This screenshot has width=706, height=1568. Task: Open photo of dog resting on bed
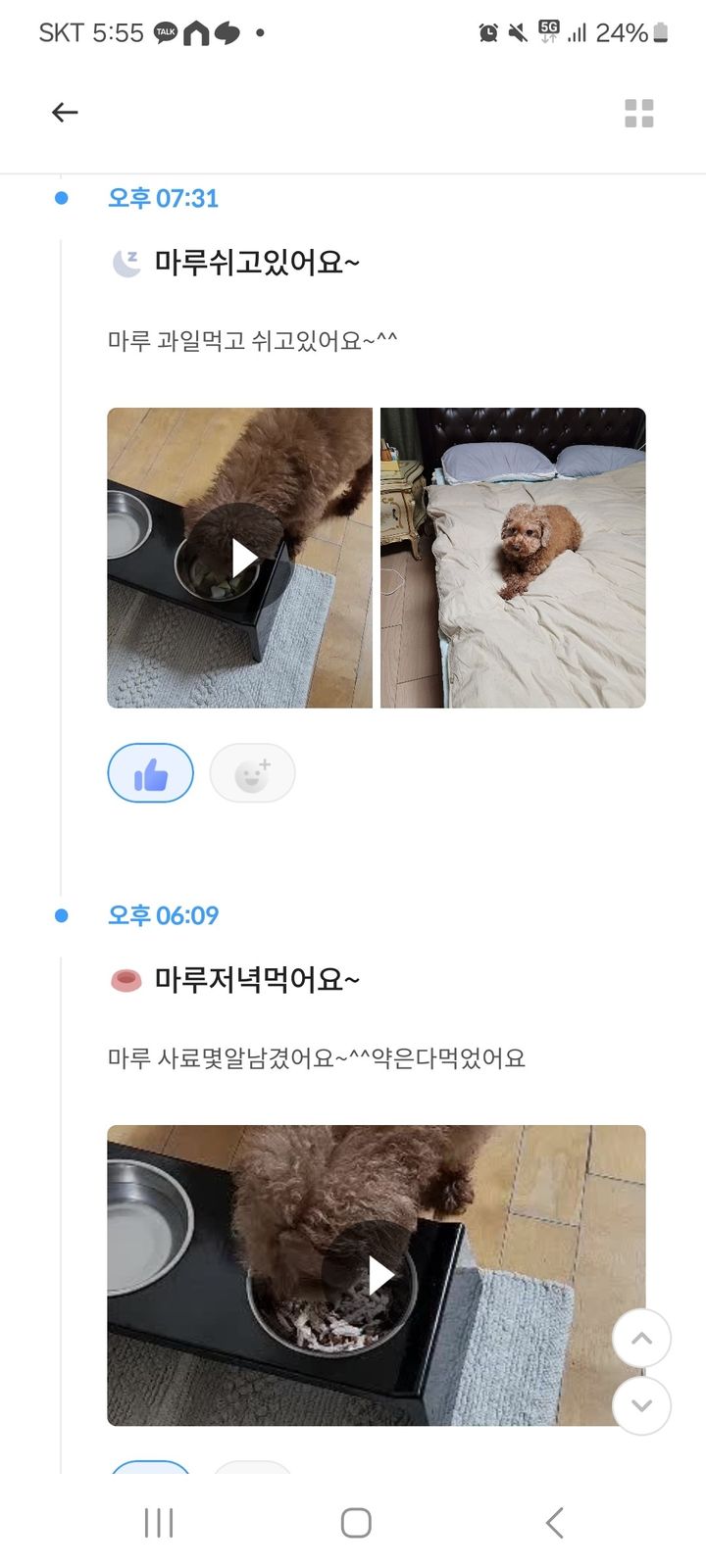(513, 558)
